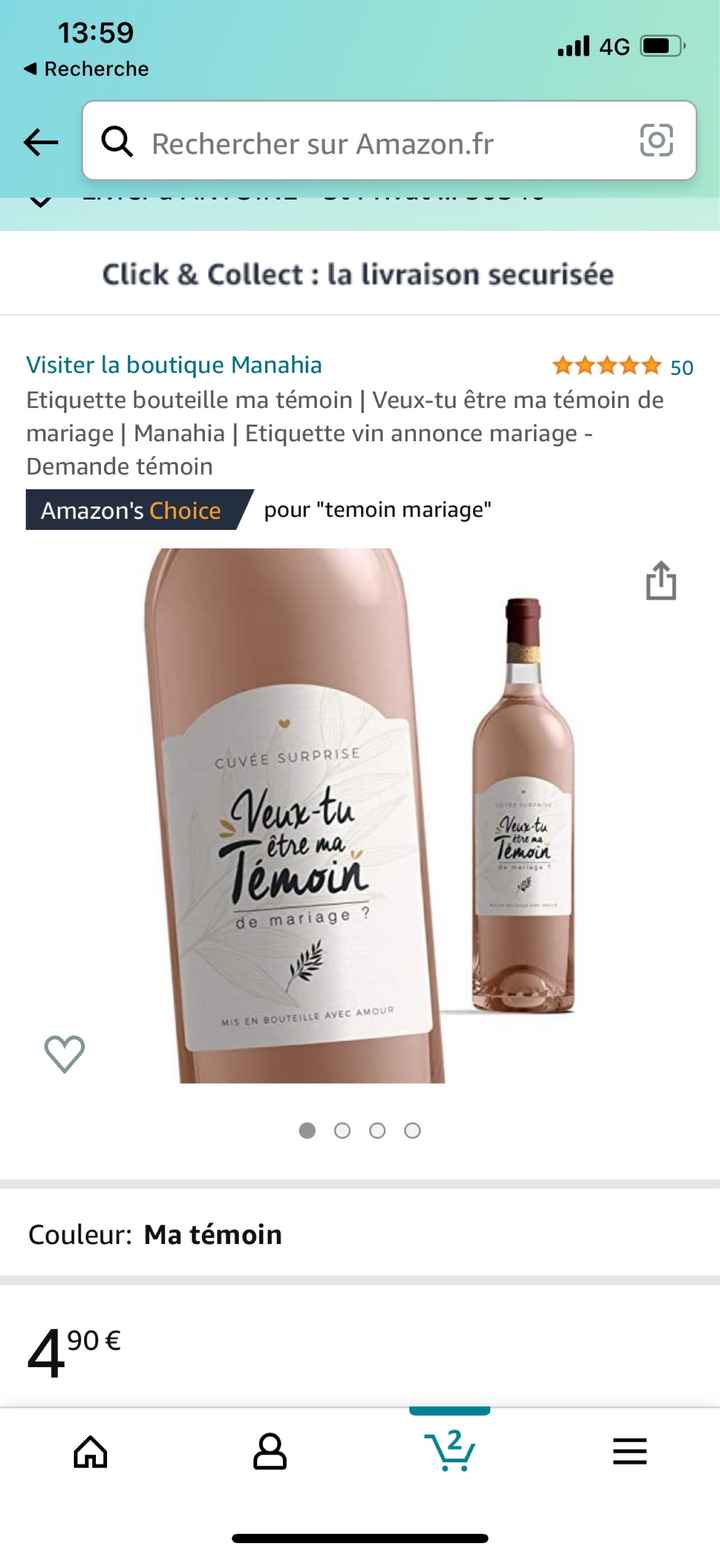The width and height of the screenshot is (720, 1557).
Task: Open the shopping cart with 2 items
Action: 450,1449
